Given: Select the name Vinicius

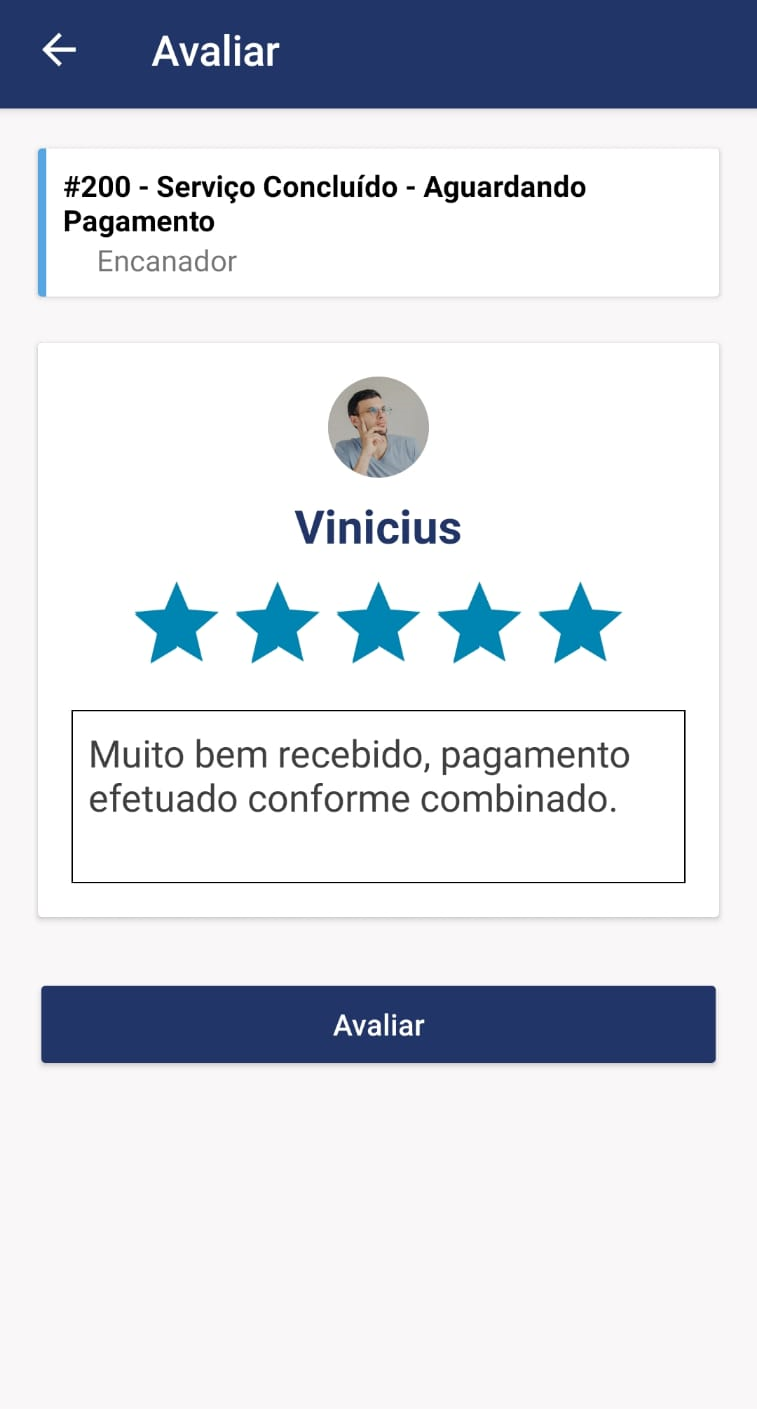Looking at the screenshot, I should pos(378,527).
